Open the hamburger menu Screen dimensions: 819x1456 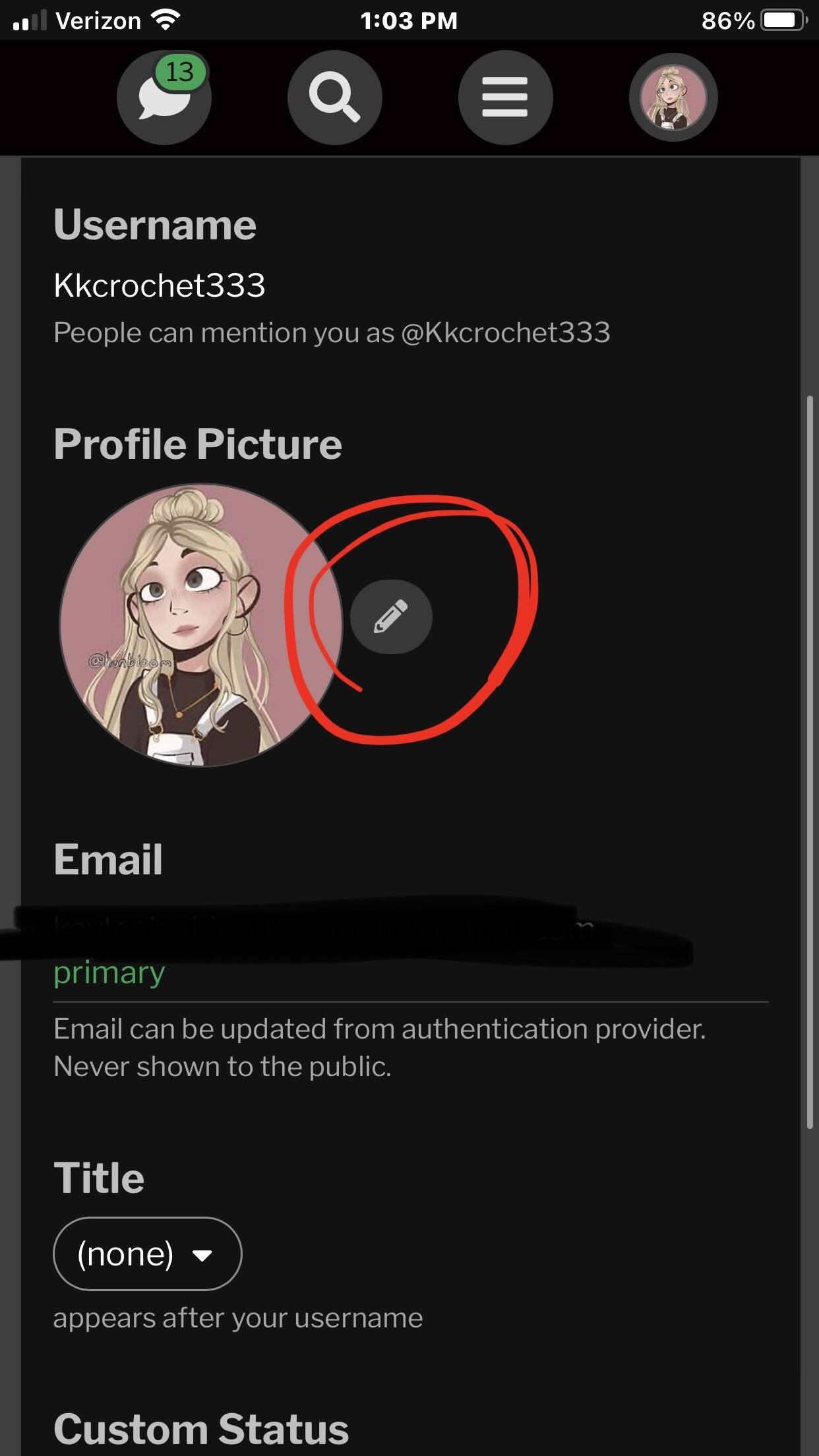point(505,98)
